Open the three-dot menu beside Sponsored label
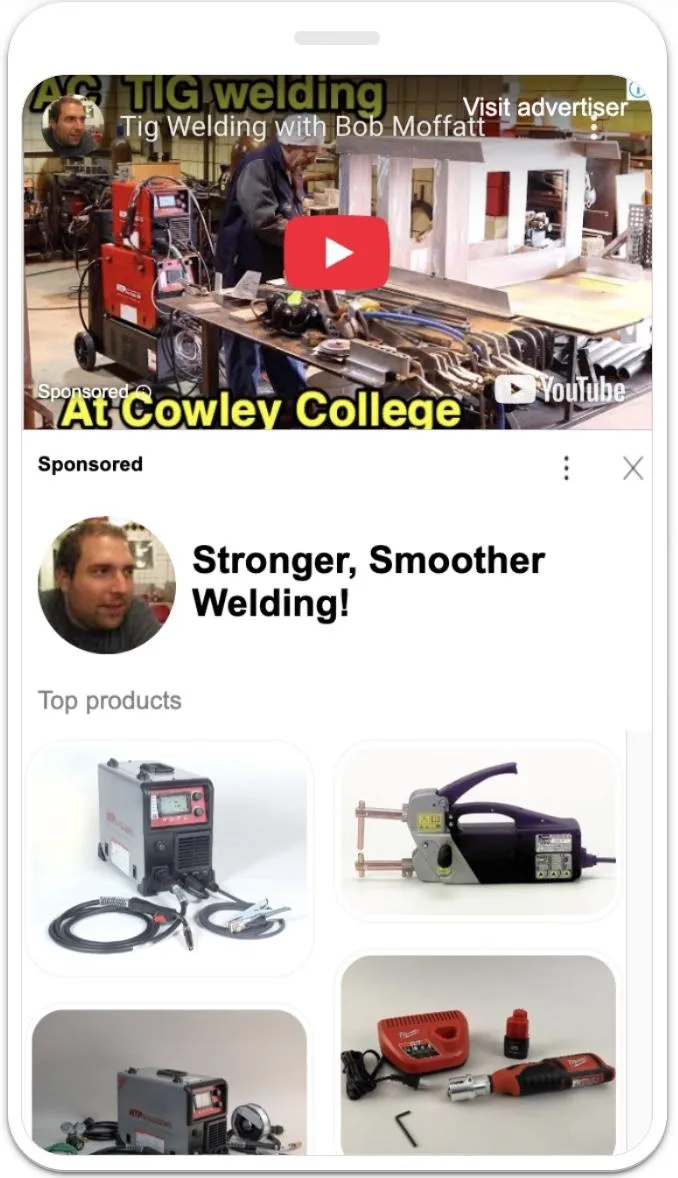Image resolution: width=678 pixels, height=1178 pixels. pyautogui.click(x=566, y=468)
